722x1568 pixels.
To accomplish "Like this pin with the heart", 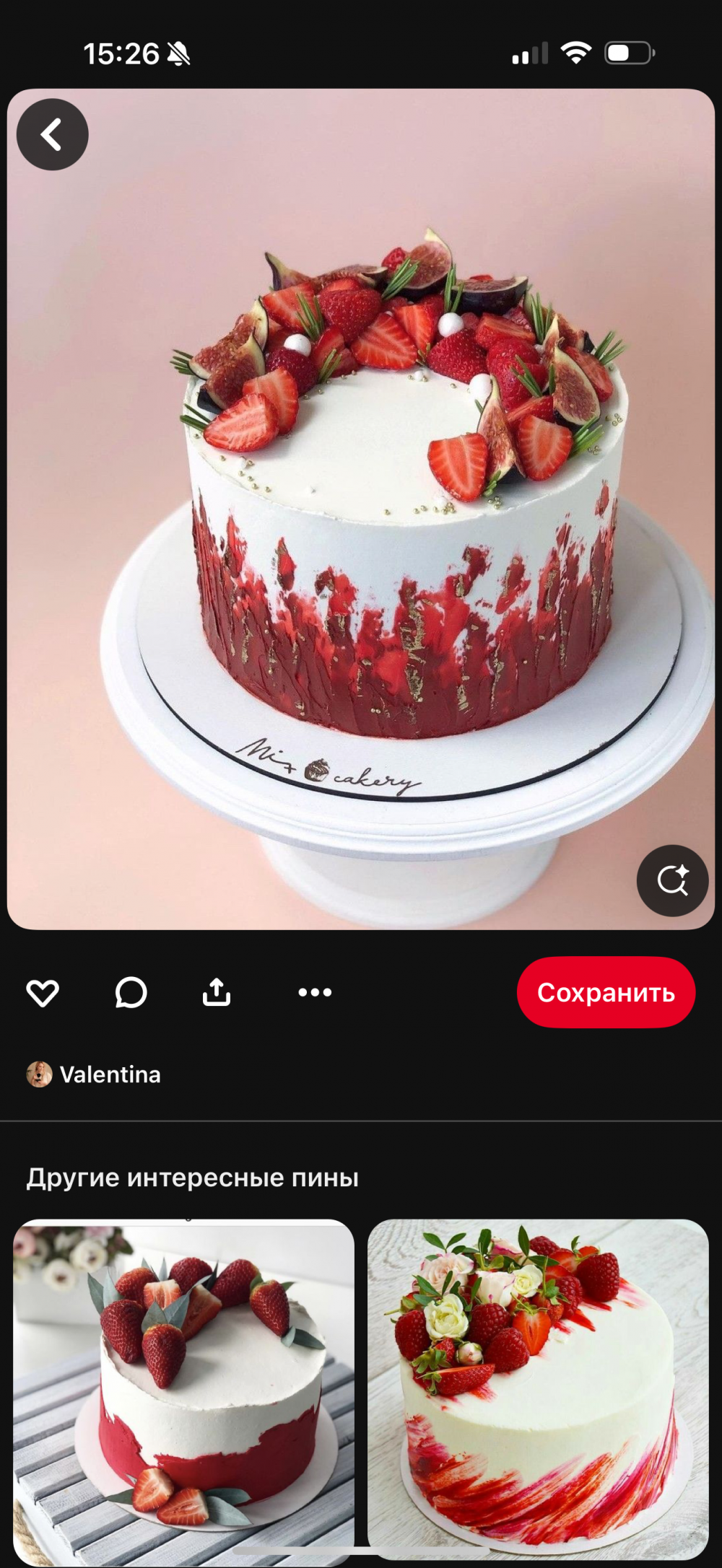I will pyautogui.click(x=43, y=993).
